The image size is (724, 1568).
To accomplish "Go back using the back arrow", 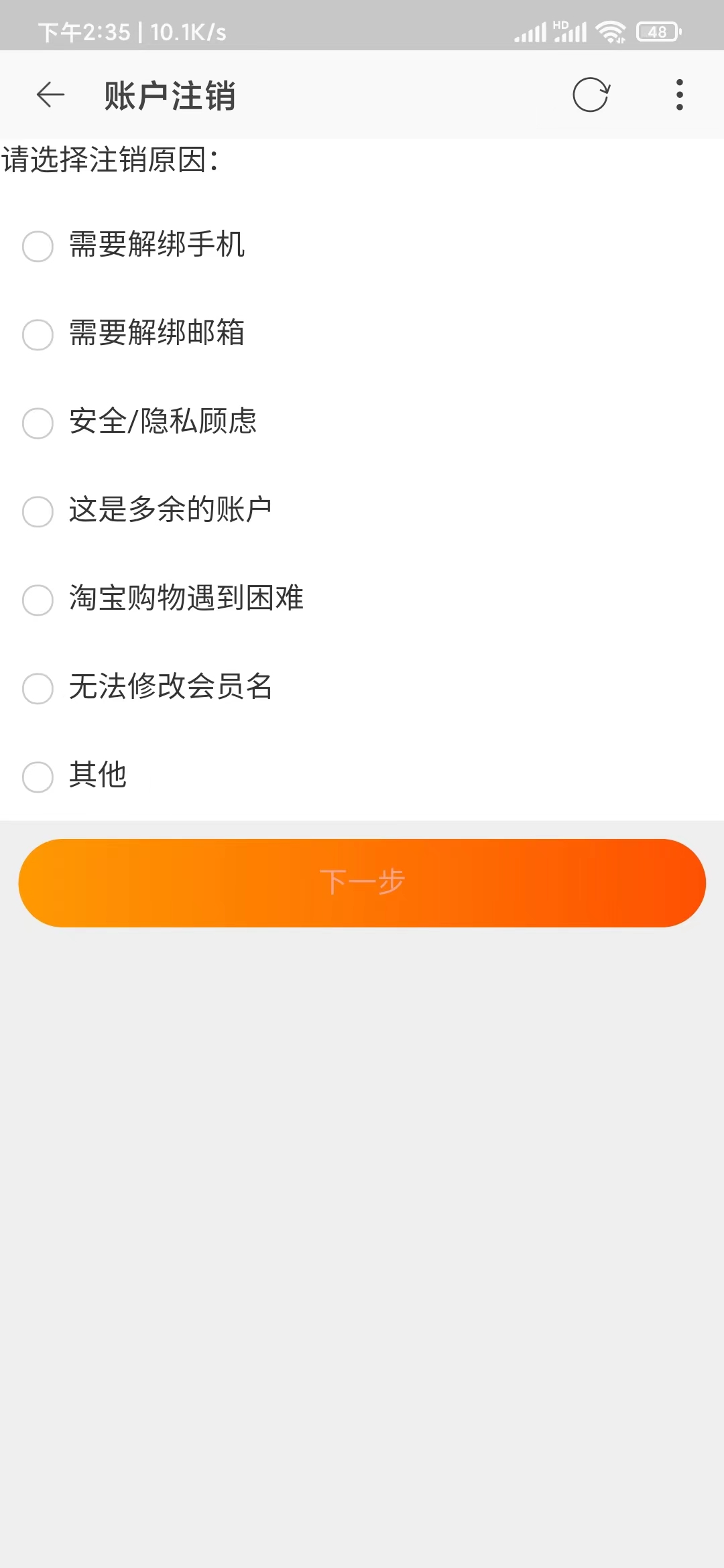I will (49, 95).
